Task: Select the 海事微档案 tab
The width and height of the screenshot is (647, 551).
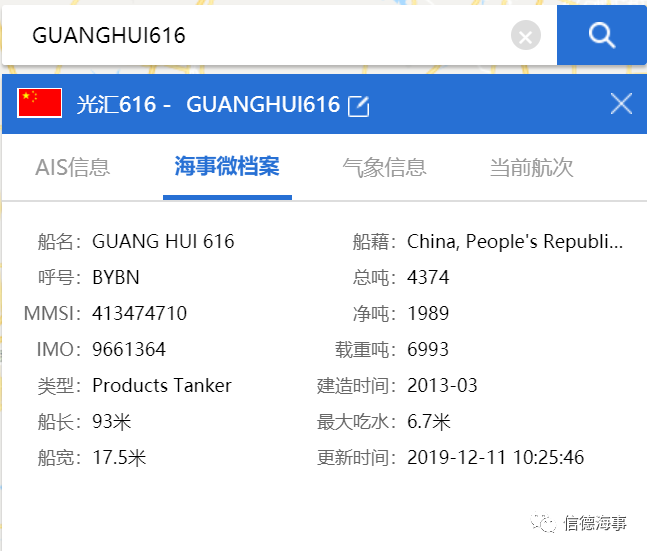Action: click(227, 166)
